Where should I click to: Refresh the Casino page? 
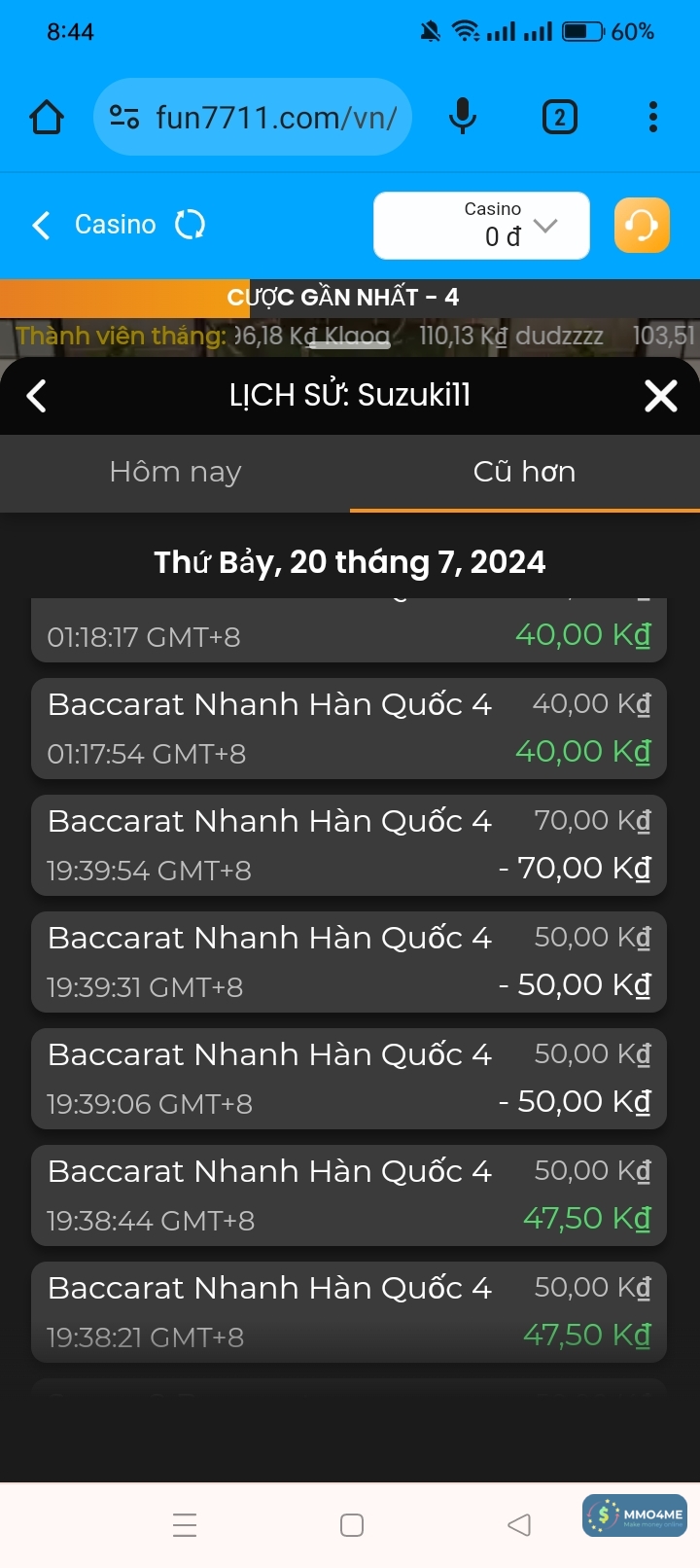(190, 225)
